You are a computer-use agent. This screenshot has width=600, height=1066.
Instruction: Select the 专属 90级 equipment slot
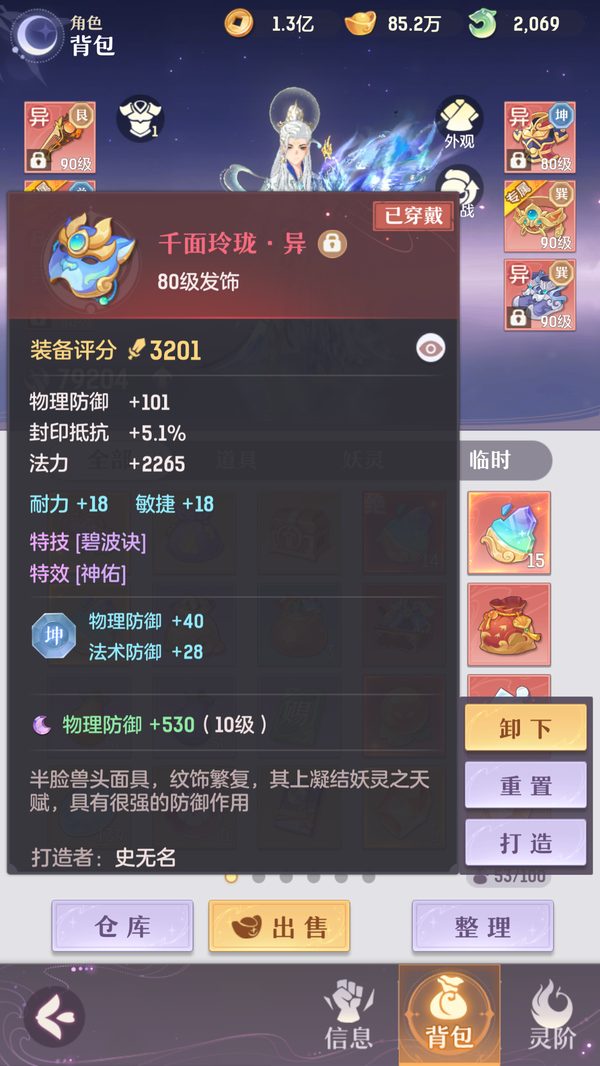point(540,216)
